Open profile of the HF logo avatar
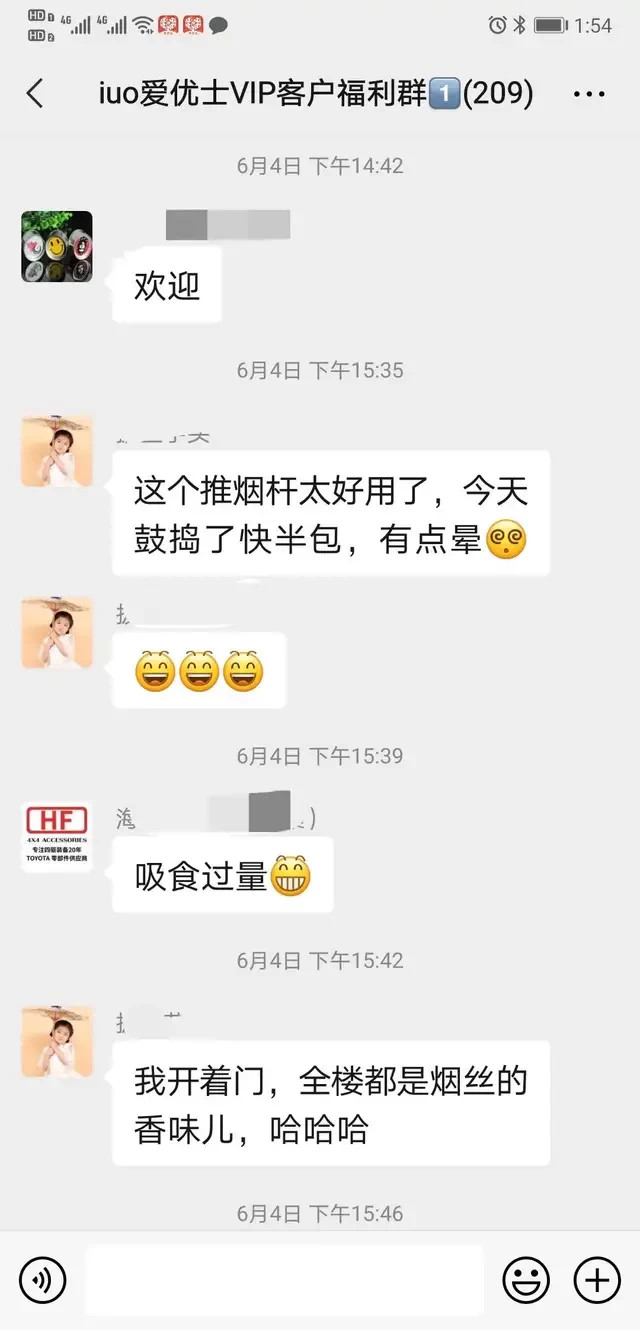The width and height of the screenshot is (640, 1330). pyautogui.click(x=57, y=837)
